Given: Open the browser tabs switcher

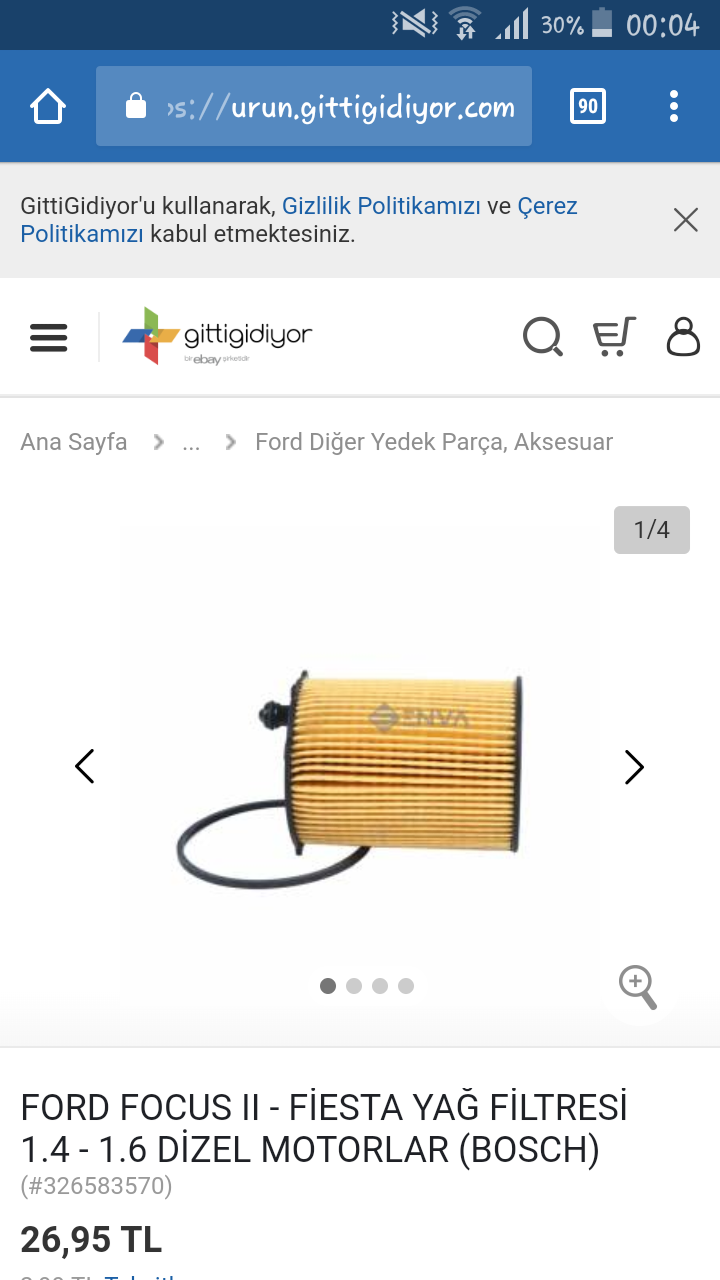Looking at the screenshot, I should 588,106.
